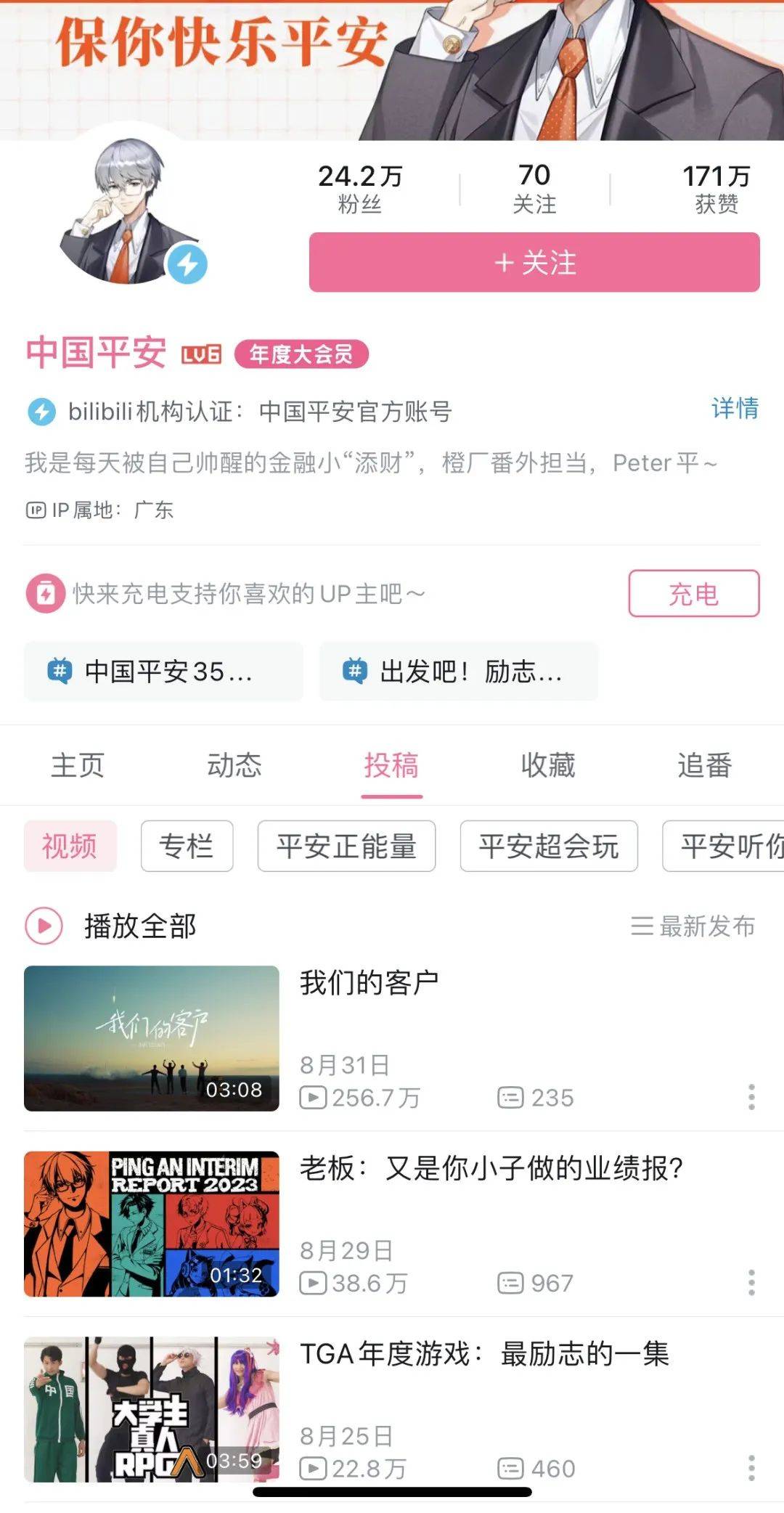The height and width of the screenshot is (1513, 784).
Task: Select the 平安正能量 filter chip
Action: tap(346, 847)
